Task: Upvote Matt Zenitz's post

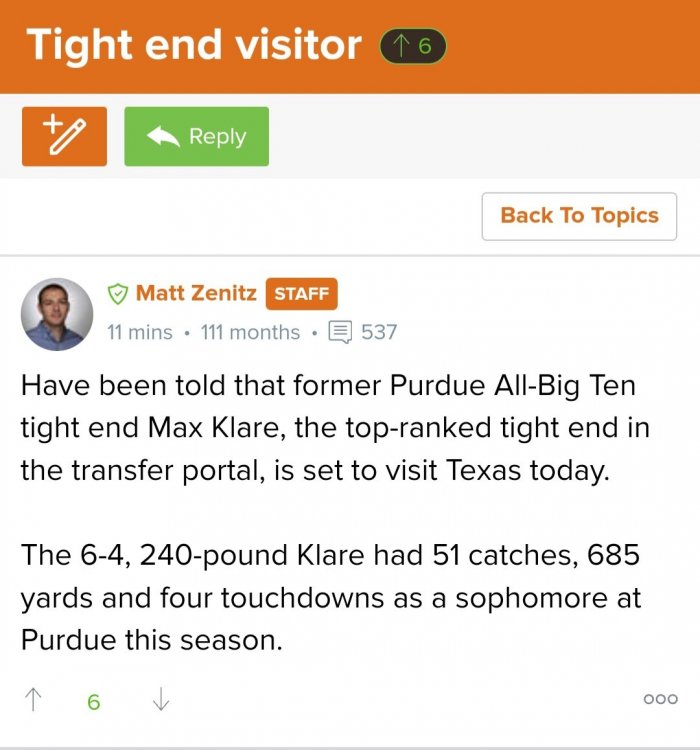Action: (x=34, y=701)
